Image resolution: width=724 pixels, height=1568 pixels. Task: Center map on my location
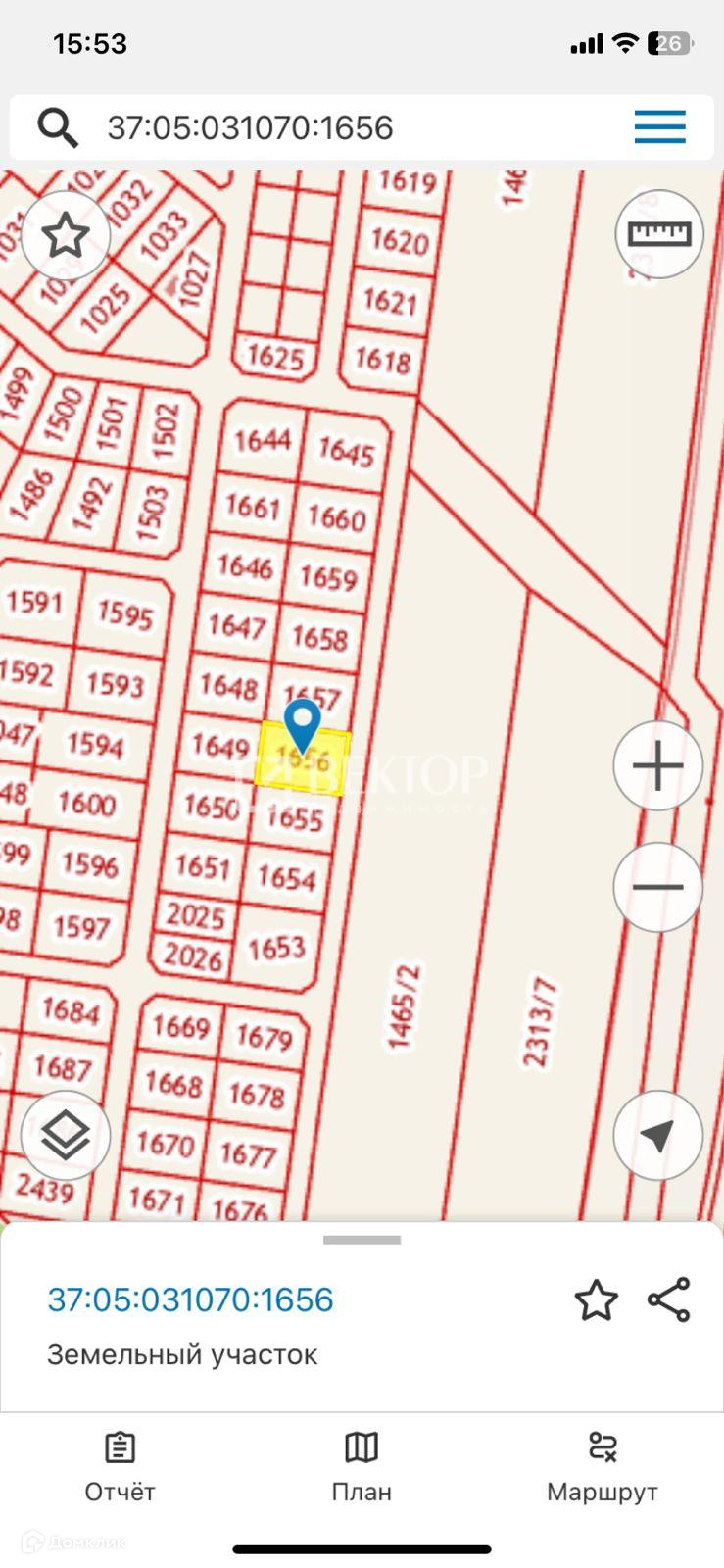pos(658,1135)
